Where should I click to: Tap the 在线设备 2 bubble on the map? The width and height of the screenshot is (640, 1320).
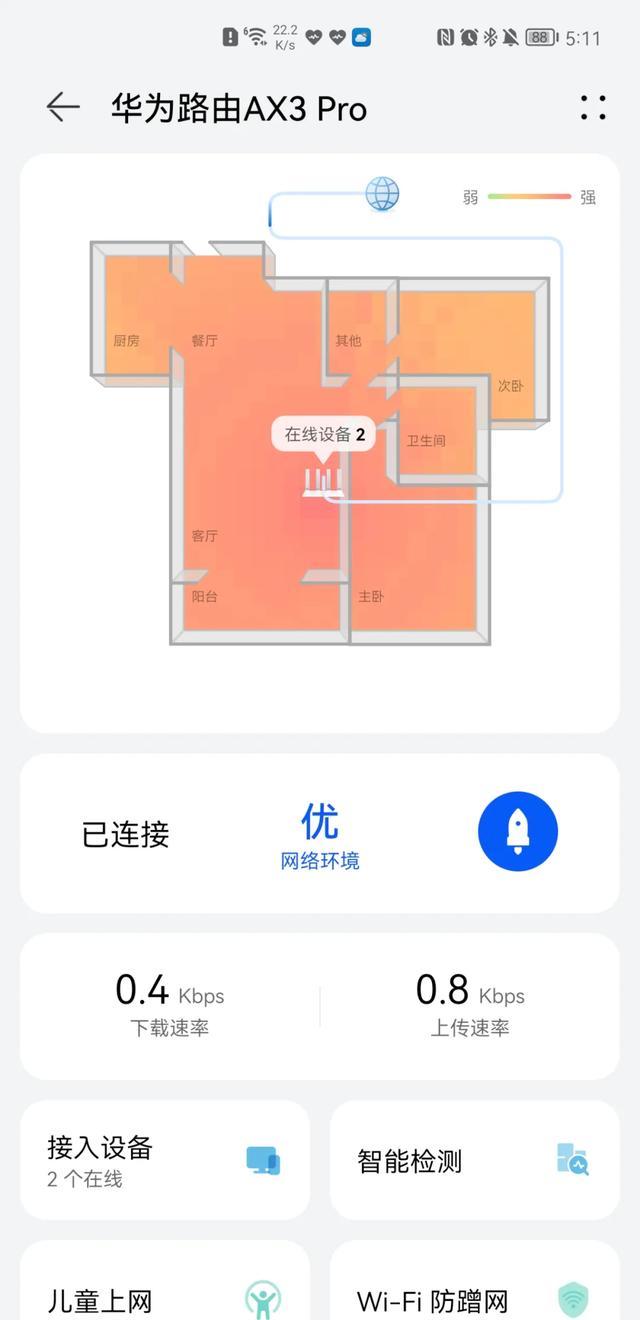pos(324,436)
